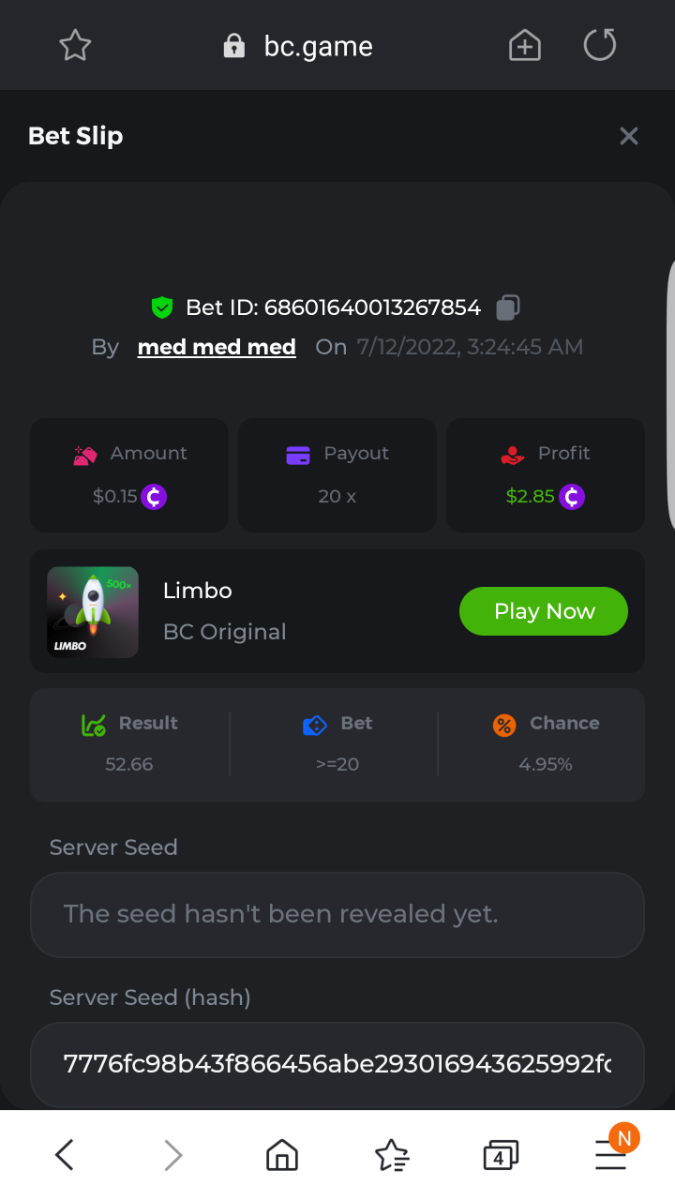
Task: Tap the Play Now button
Action: (x=543, y=611)
